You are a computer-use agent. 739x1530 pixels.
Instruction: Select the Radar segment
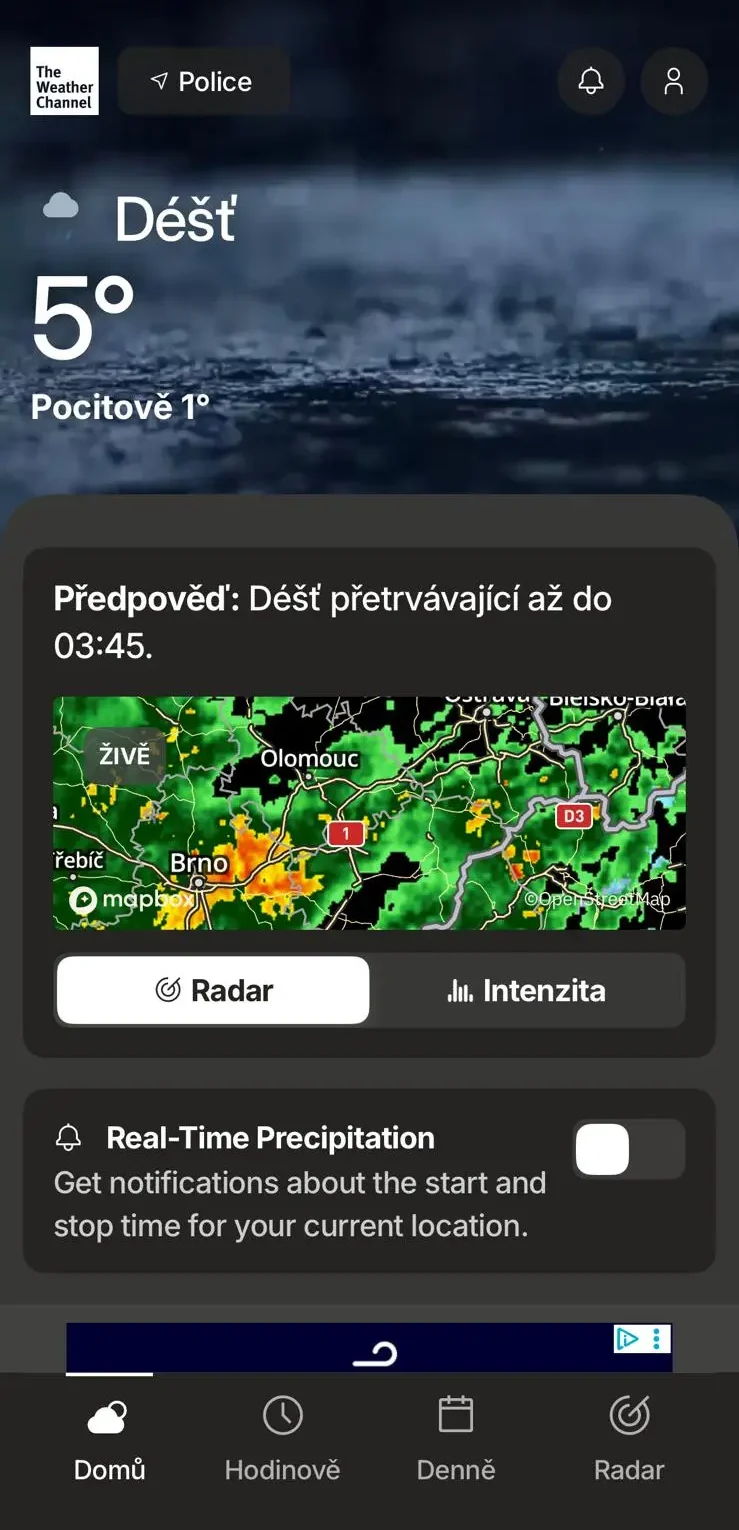[213, 990]
